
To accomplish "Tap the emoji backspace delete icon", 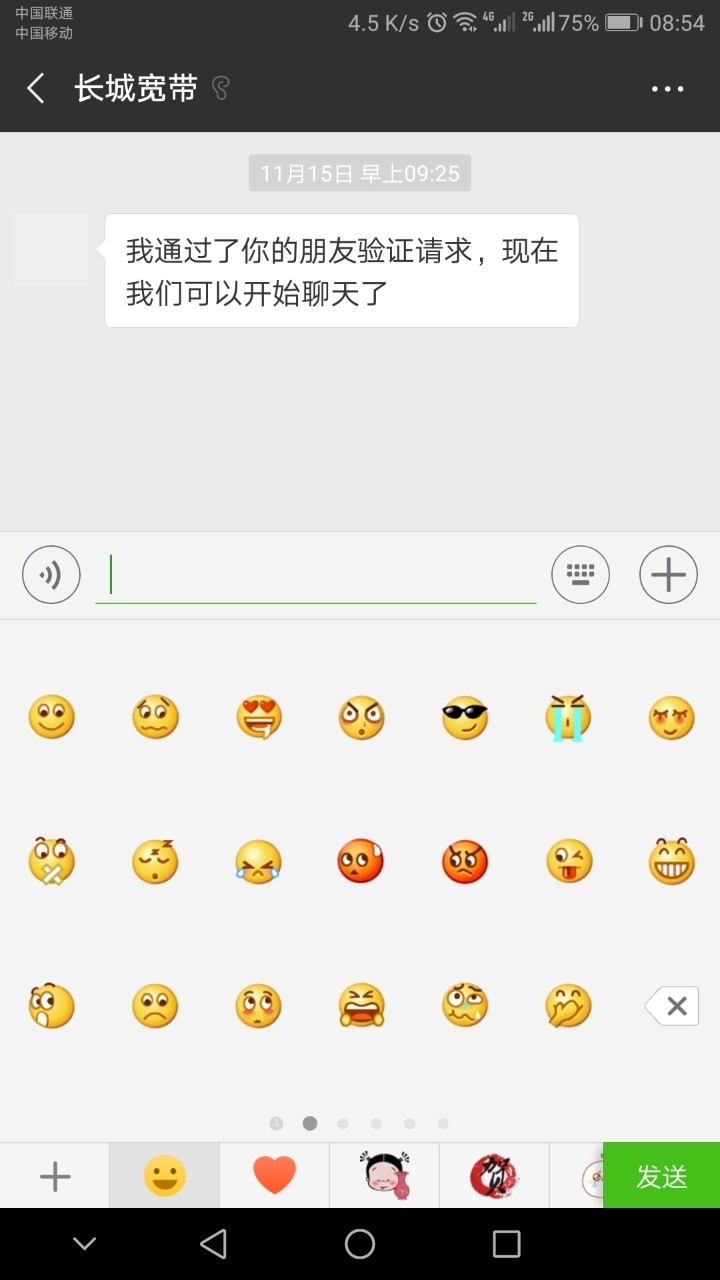I will (x=671, y=1005).
